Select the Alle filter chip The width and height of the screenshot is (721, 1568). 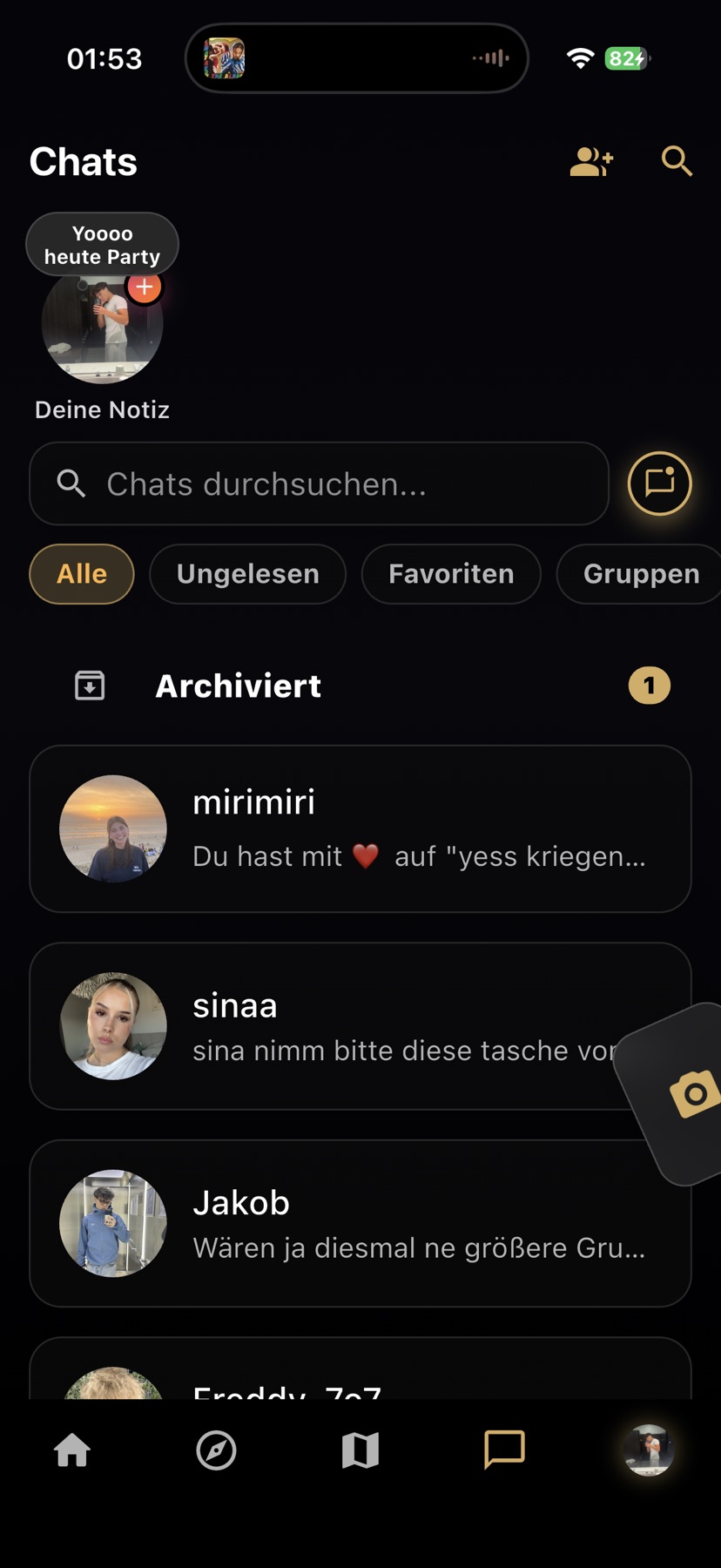point(82,574)
